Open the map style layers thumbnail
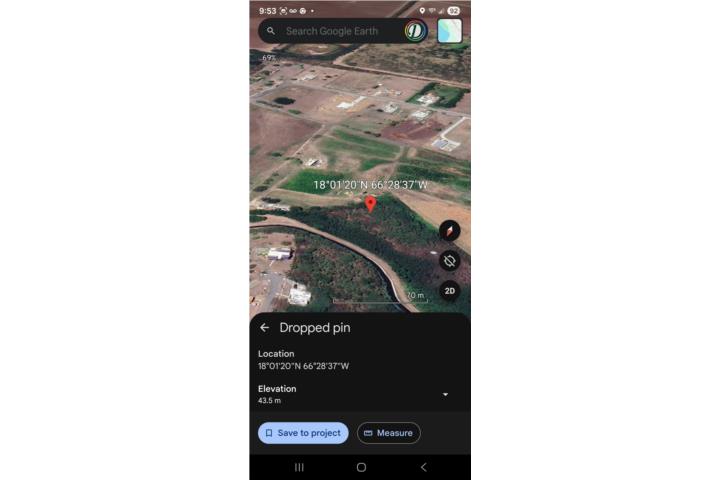720x480 pixels. pyautogui.click(x=449, y=31)
